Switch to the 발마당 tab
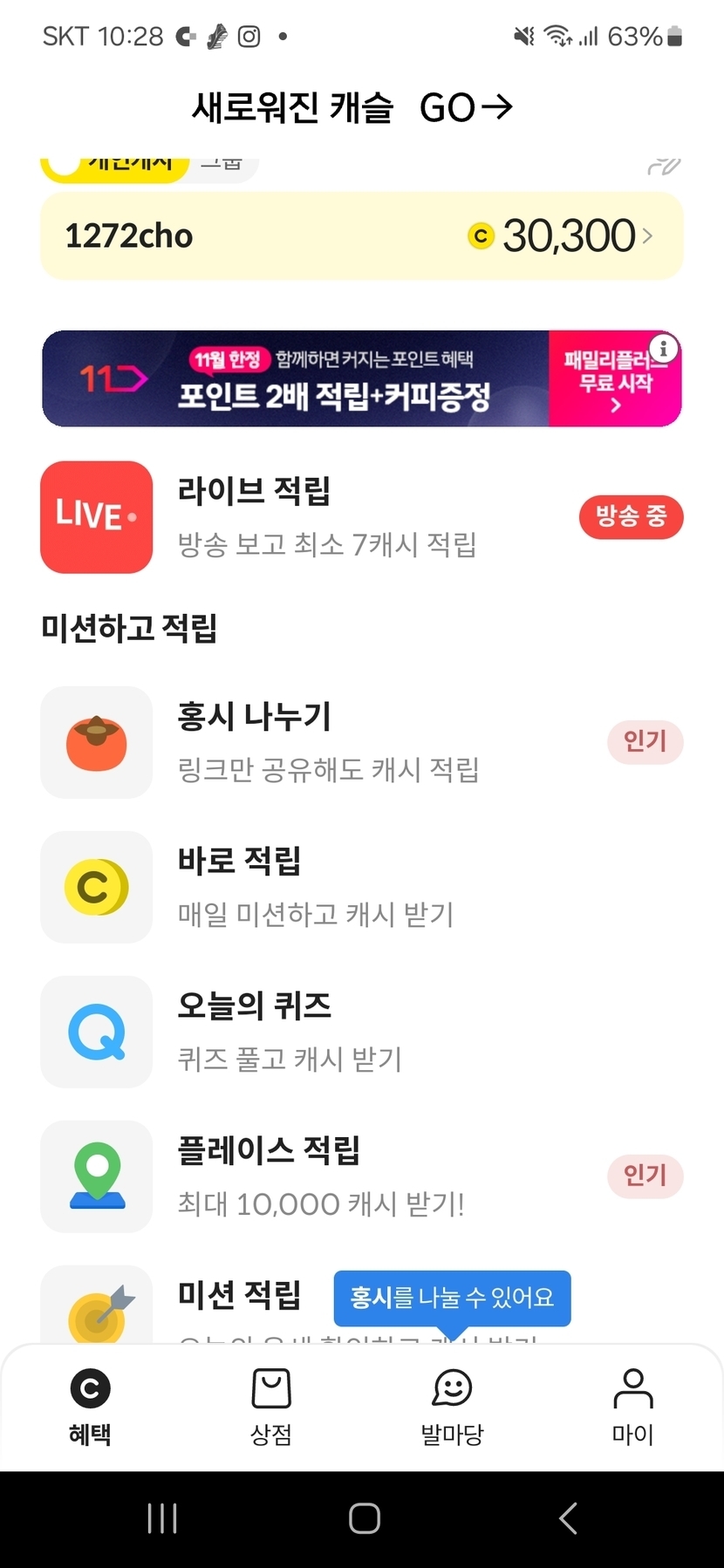Image resolution: width=724 pixels, height=1568 pixels. coord(452,1408)
